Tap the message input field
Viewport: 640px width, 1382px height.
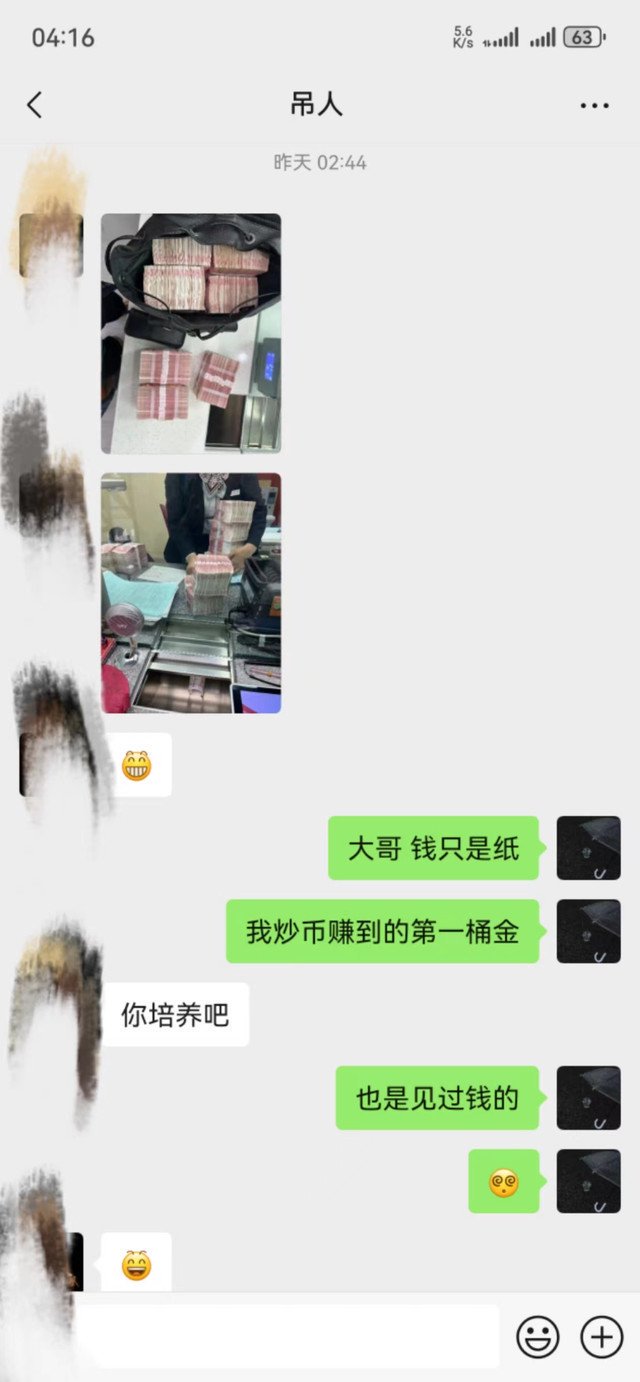pyautogui.click(x=290, y=1336)
